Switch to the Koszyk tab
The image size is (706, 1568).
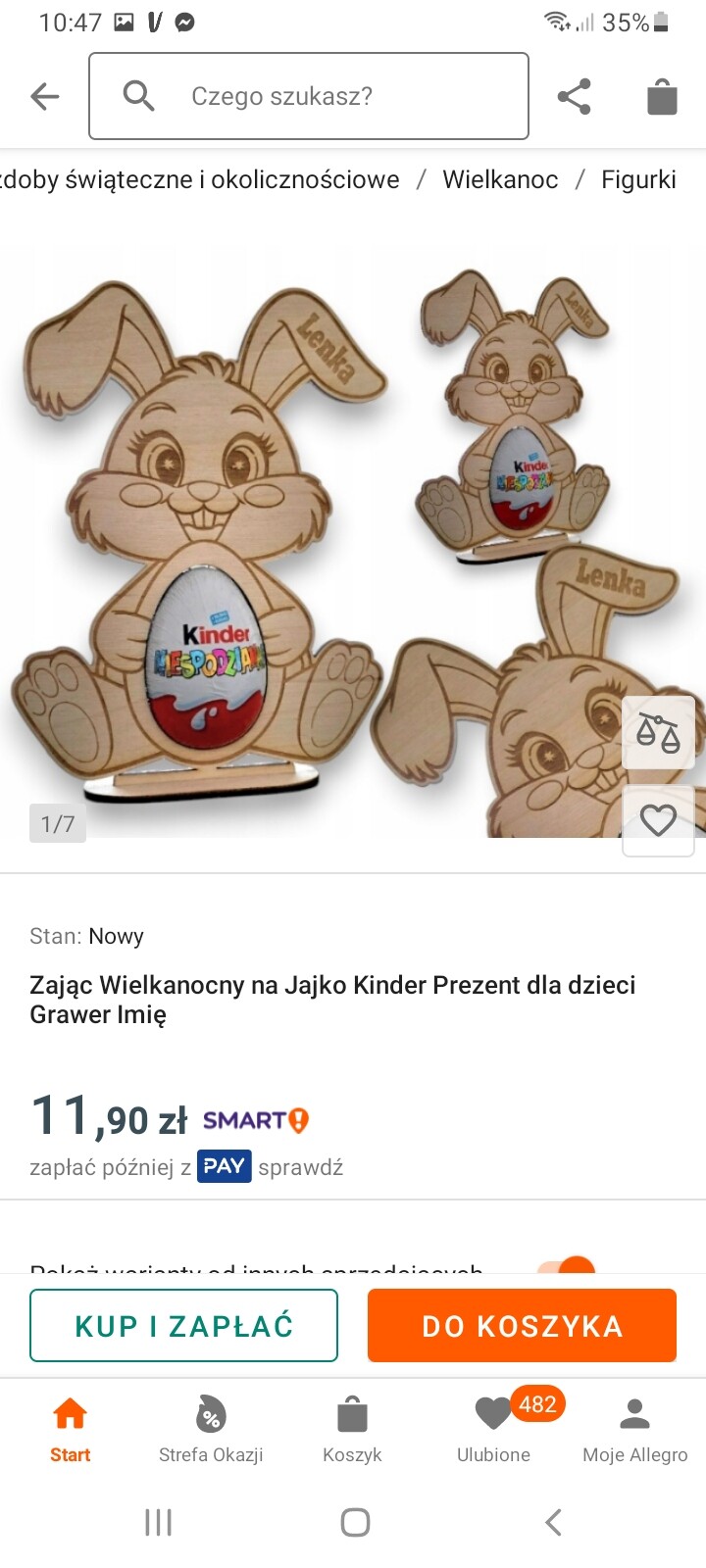pos(352,1429)
